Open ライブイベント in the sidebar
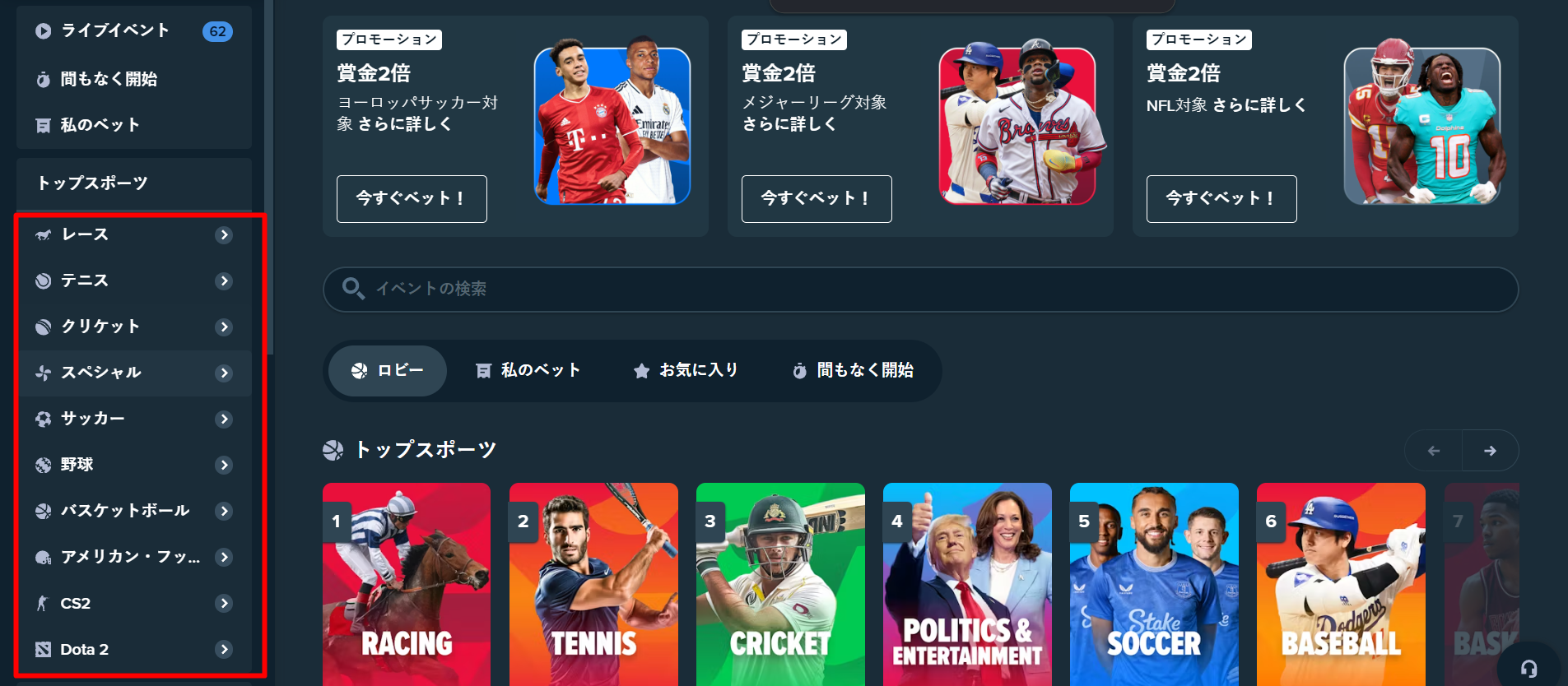Screen dimensions: 1568x686 pyautogui.click(x=115, y=31)
